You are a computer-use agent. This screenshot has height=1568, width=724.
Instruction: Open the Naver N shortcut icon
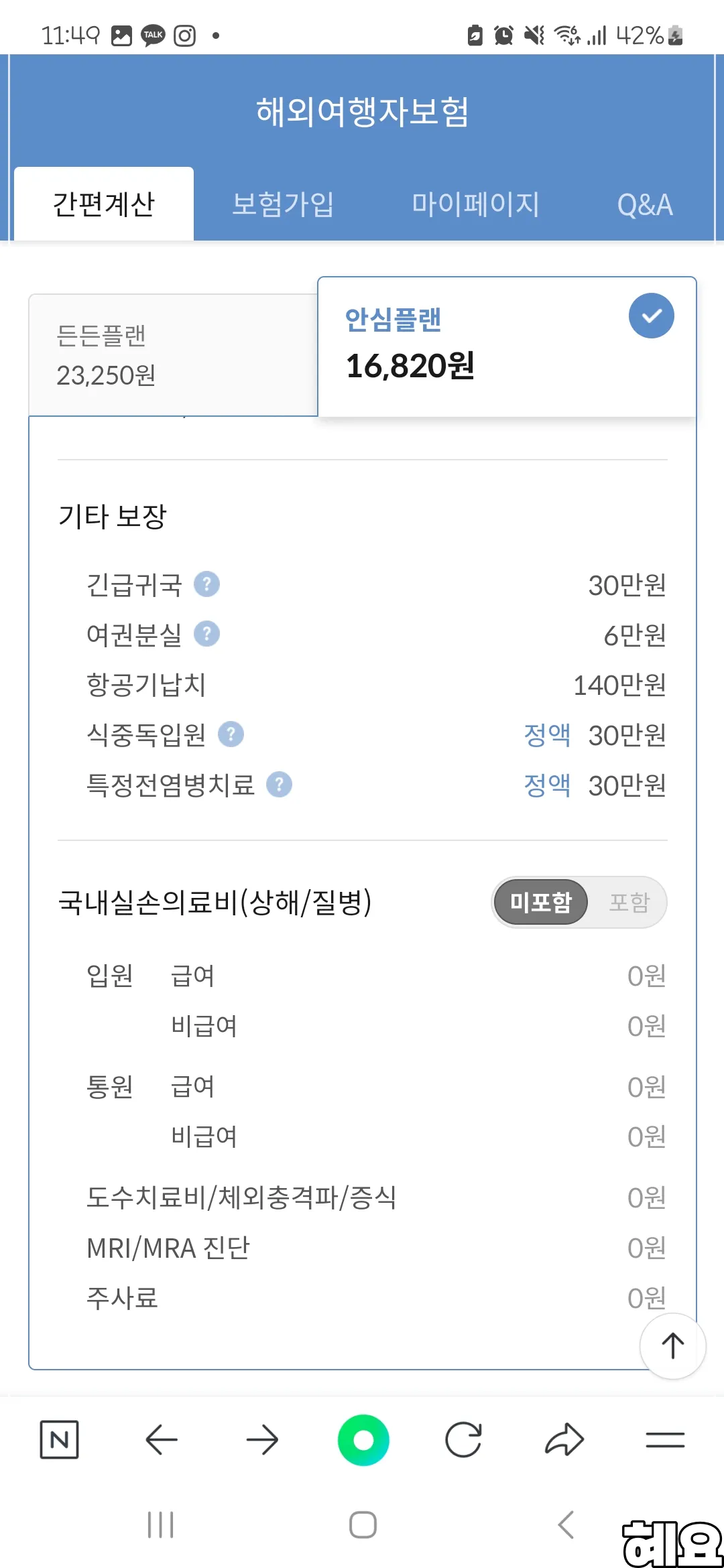60,1438
